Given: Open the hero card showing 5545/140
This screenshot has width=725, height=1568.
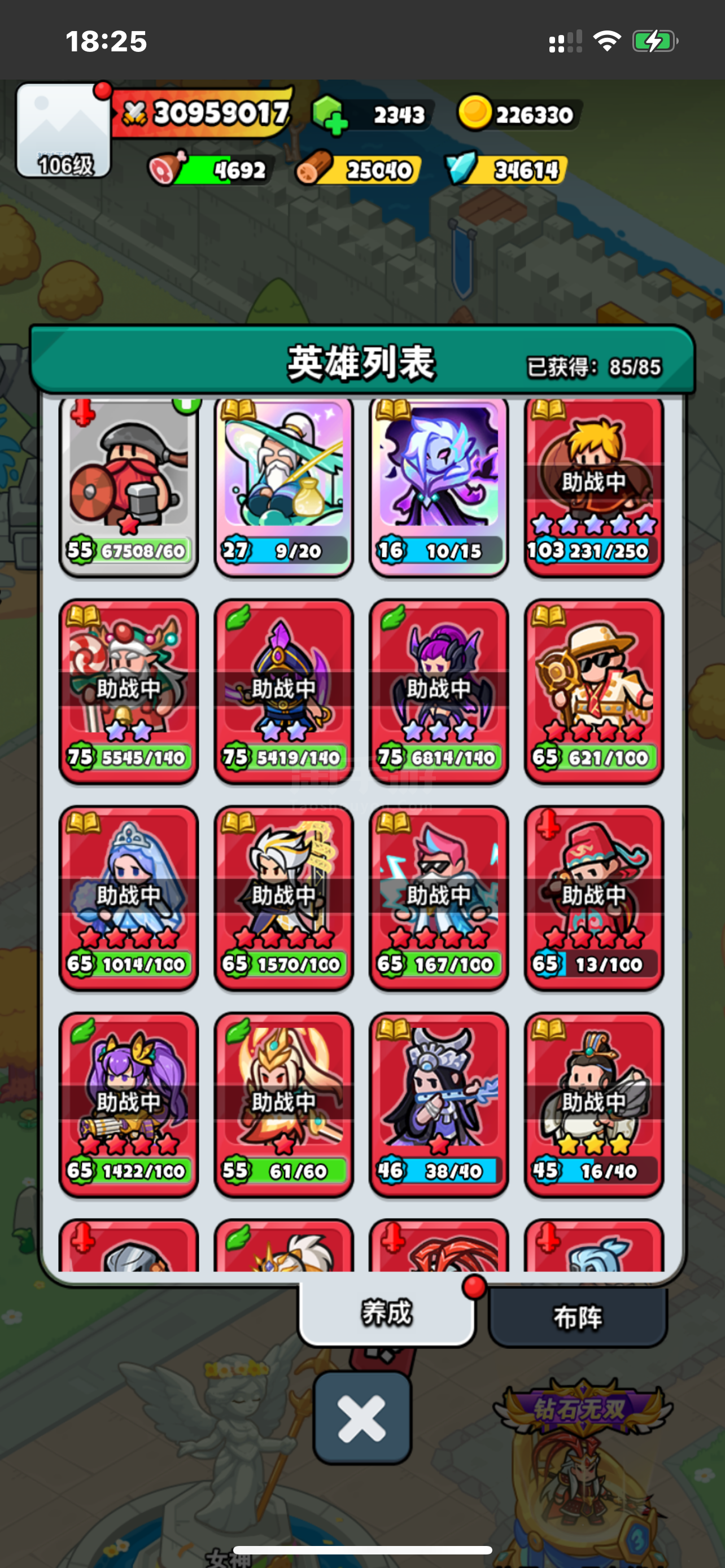Looking at the screenshot, I should pyautogui.click(x=128, y=691).
